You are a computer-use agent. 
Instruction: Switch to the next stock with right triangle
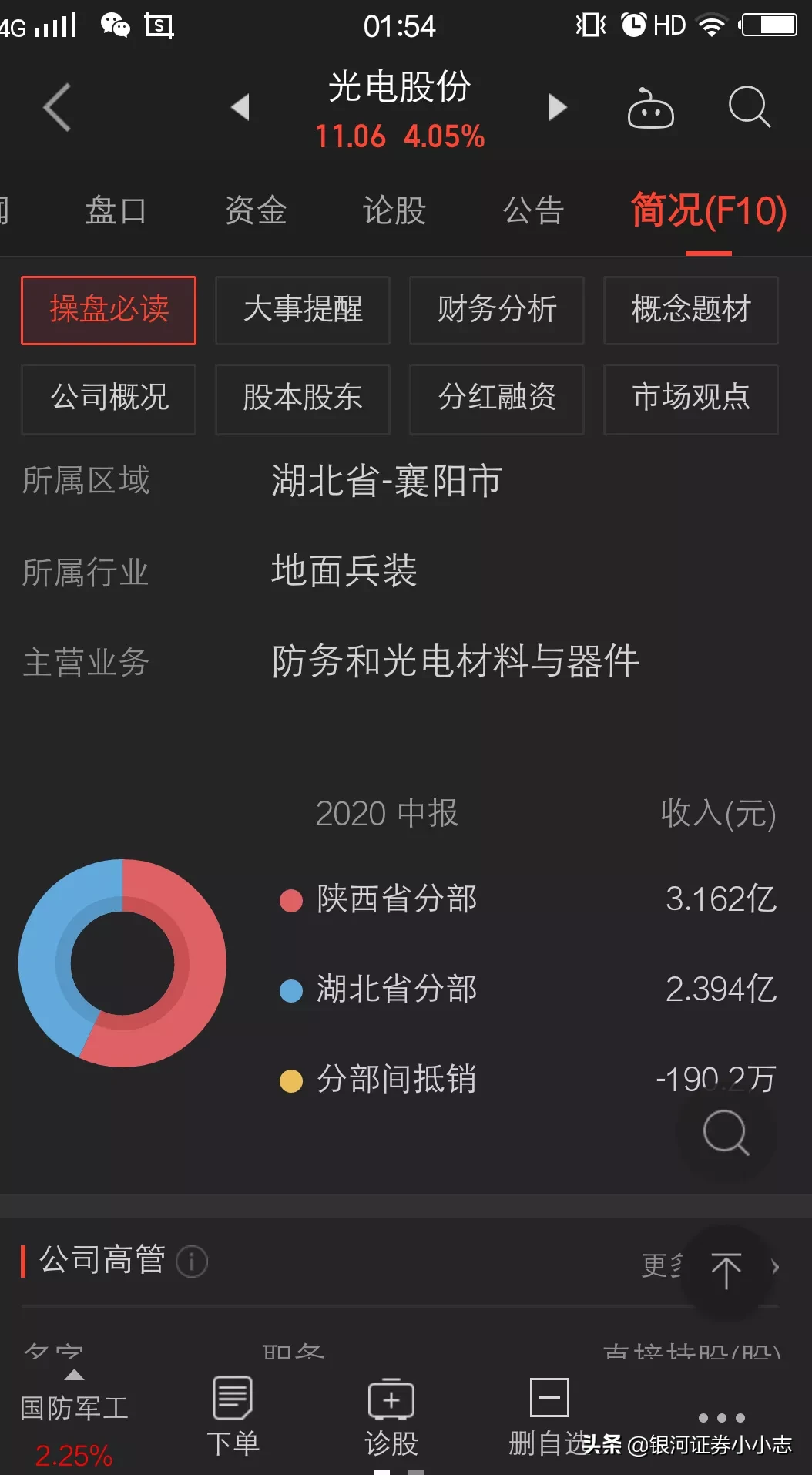(x=558, y=107)
